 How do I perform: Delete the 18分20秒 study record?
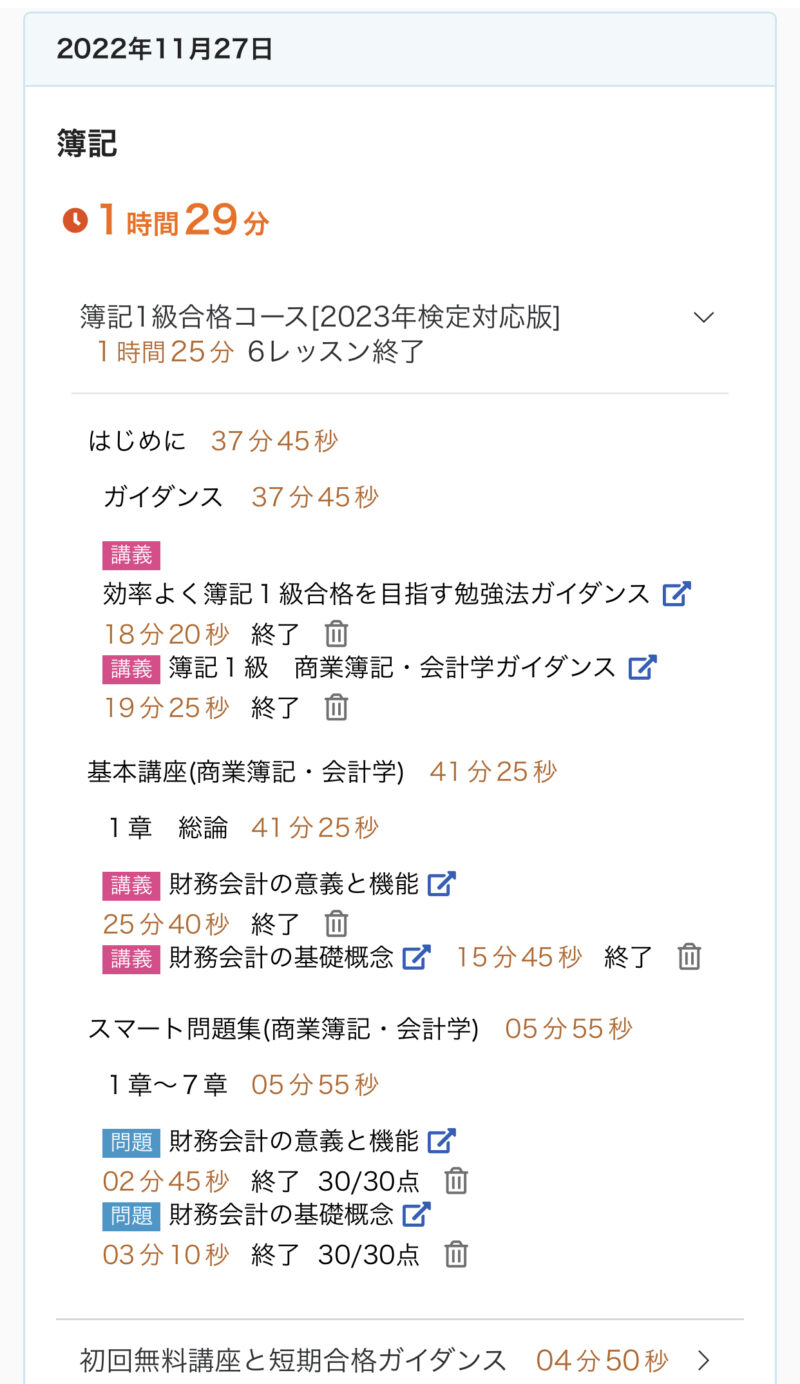[337, 634]
